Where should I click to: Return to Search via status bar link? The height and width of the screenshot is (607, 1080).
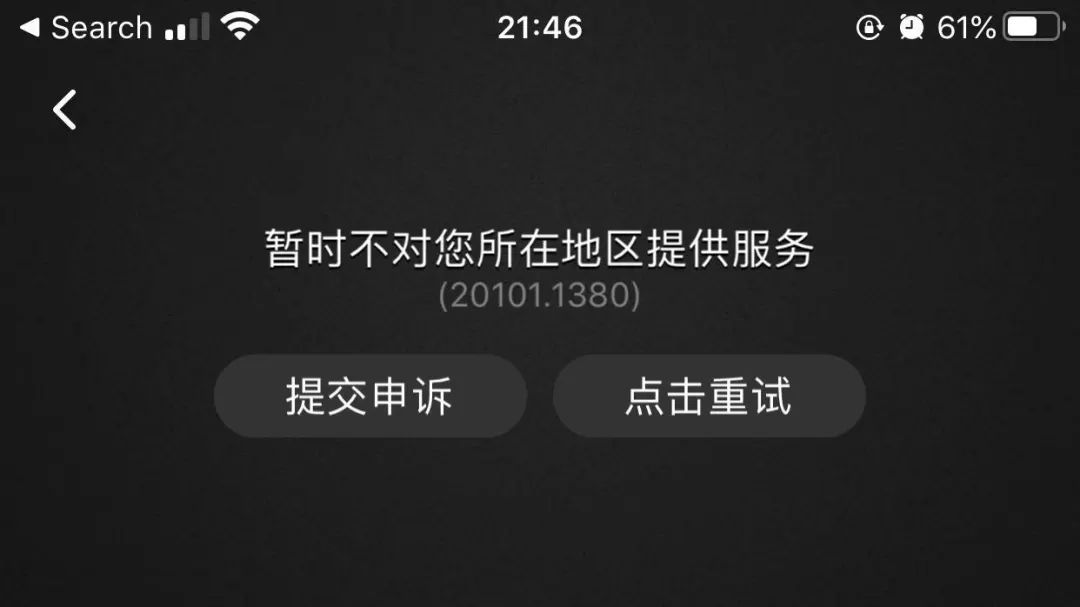[x=86, y=28]
